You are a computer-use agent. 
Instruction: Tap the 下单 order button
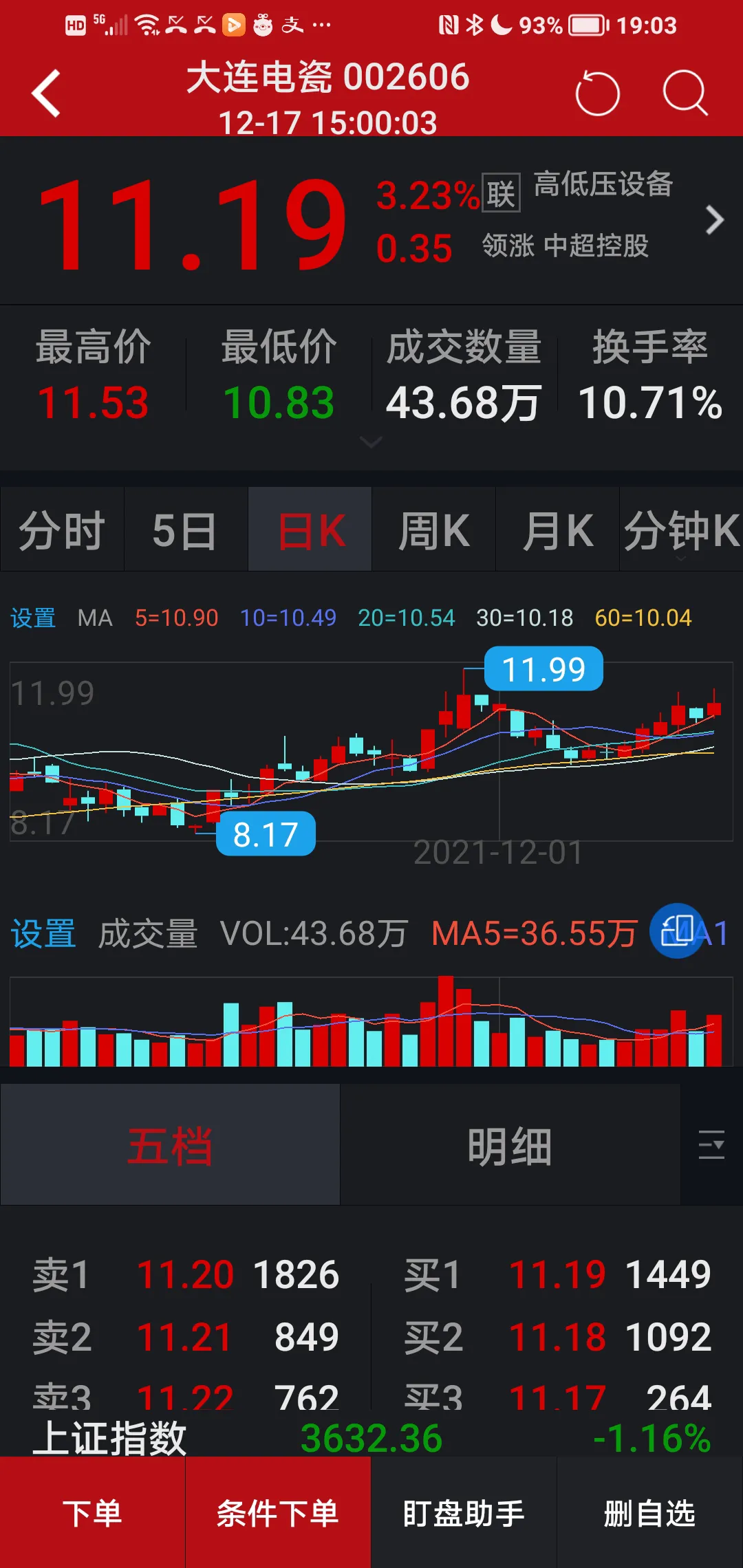[92, 1513]
